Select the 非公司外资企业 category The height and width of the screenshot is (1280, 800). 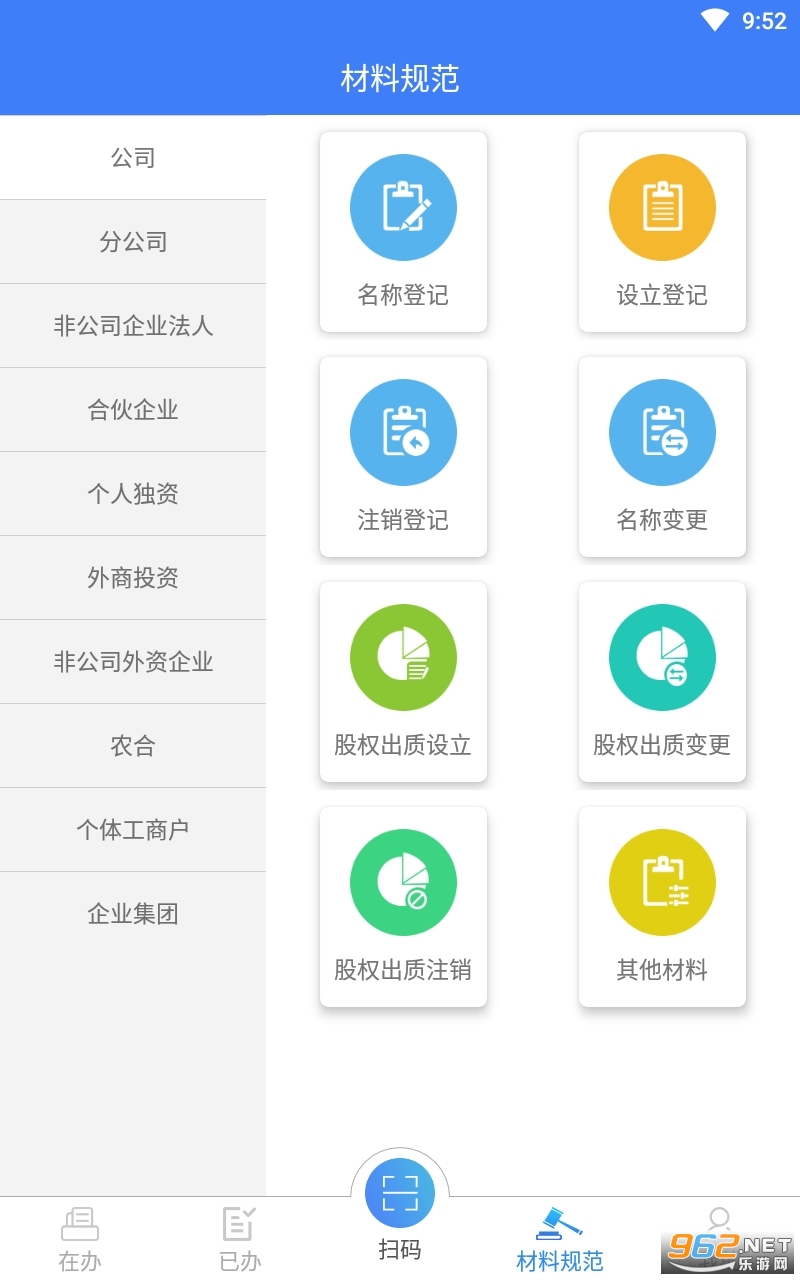tap(133, 662)
